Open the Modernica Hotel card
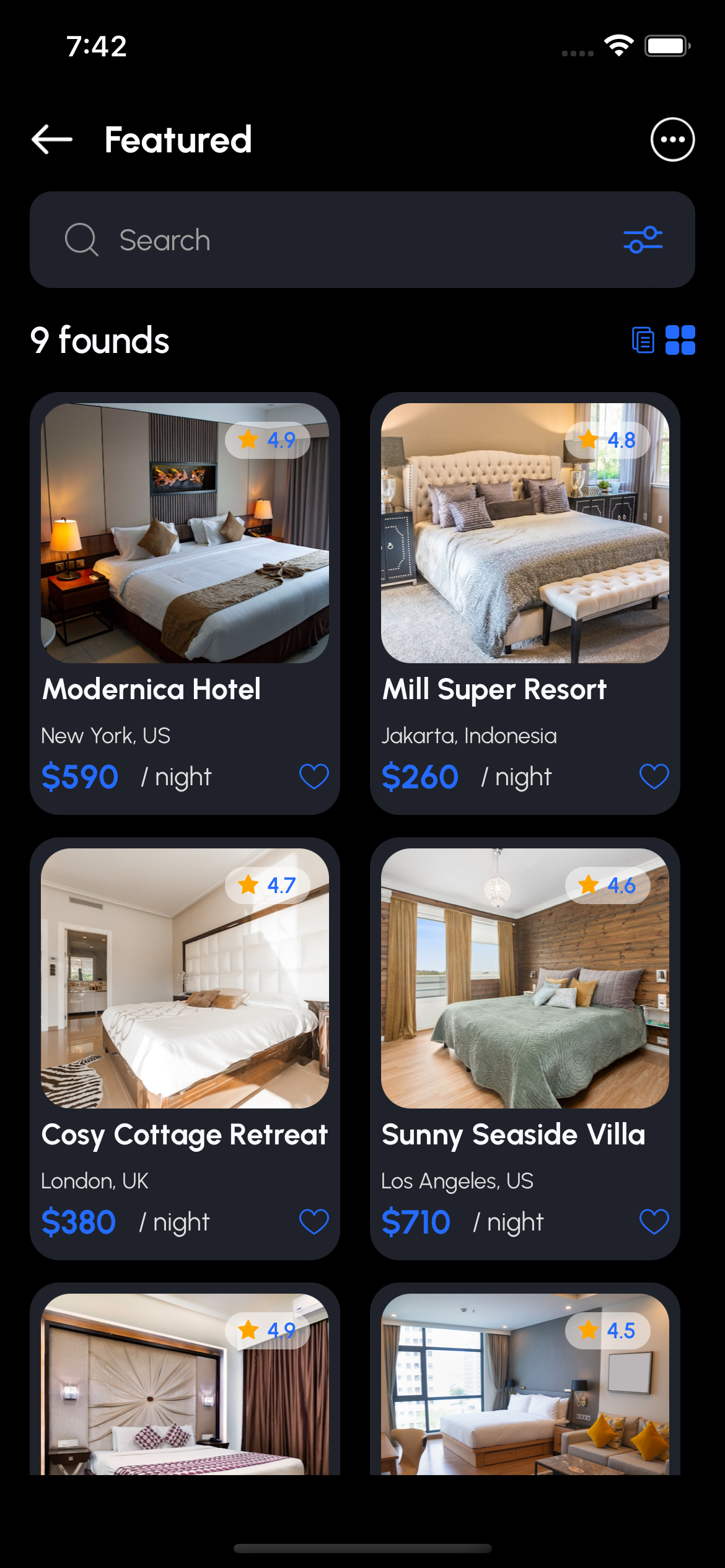The height and width of the screenshot is (1568, 725). pyautogui.click(x=185, y=557)
